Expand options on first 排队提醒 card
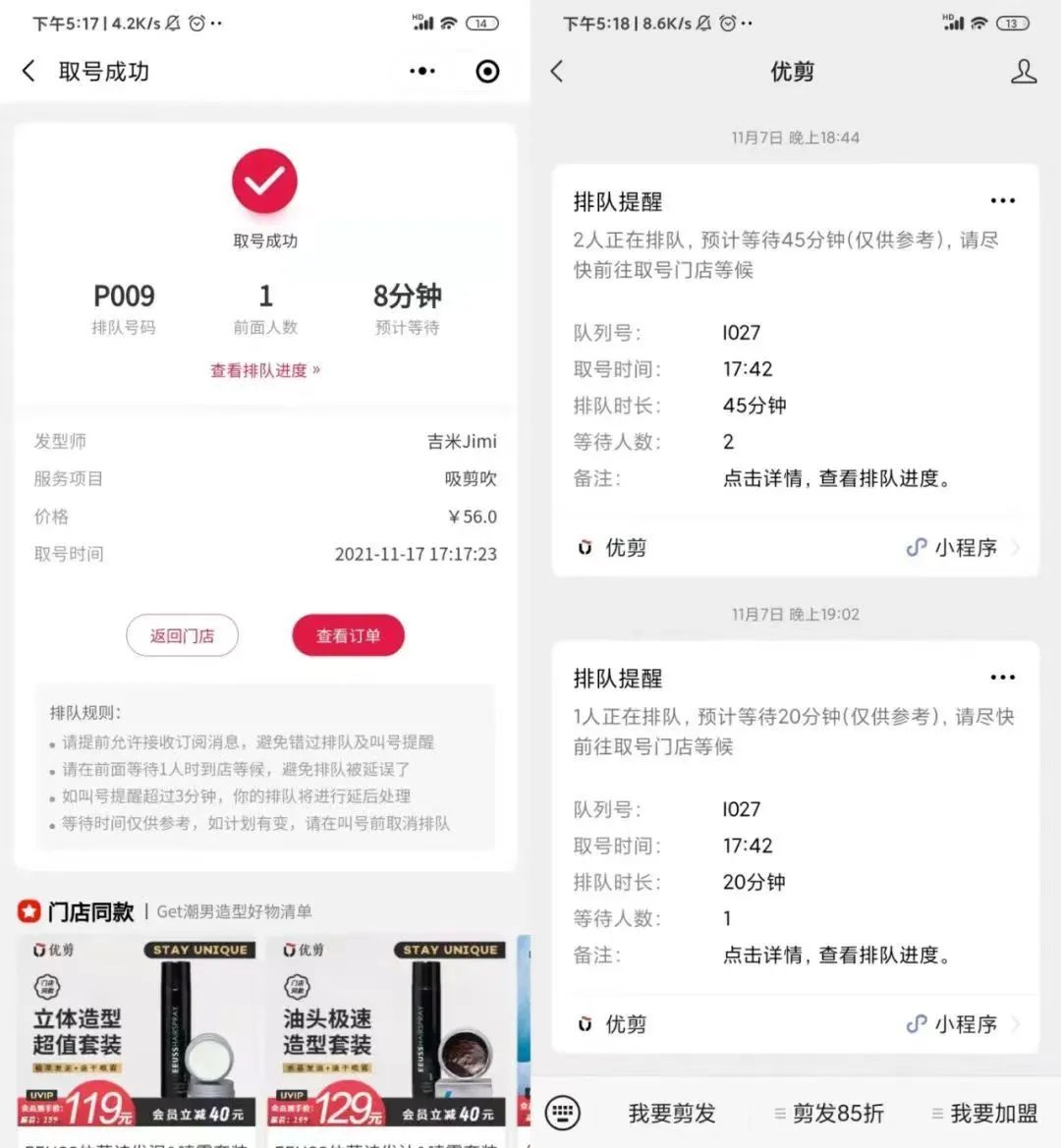 1003,200
